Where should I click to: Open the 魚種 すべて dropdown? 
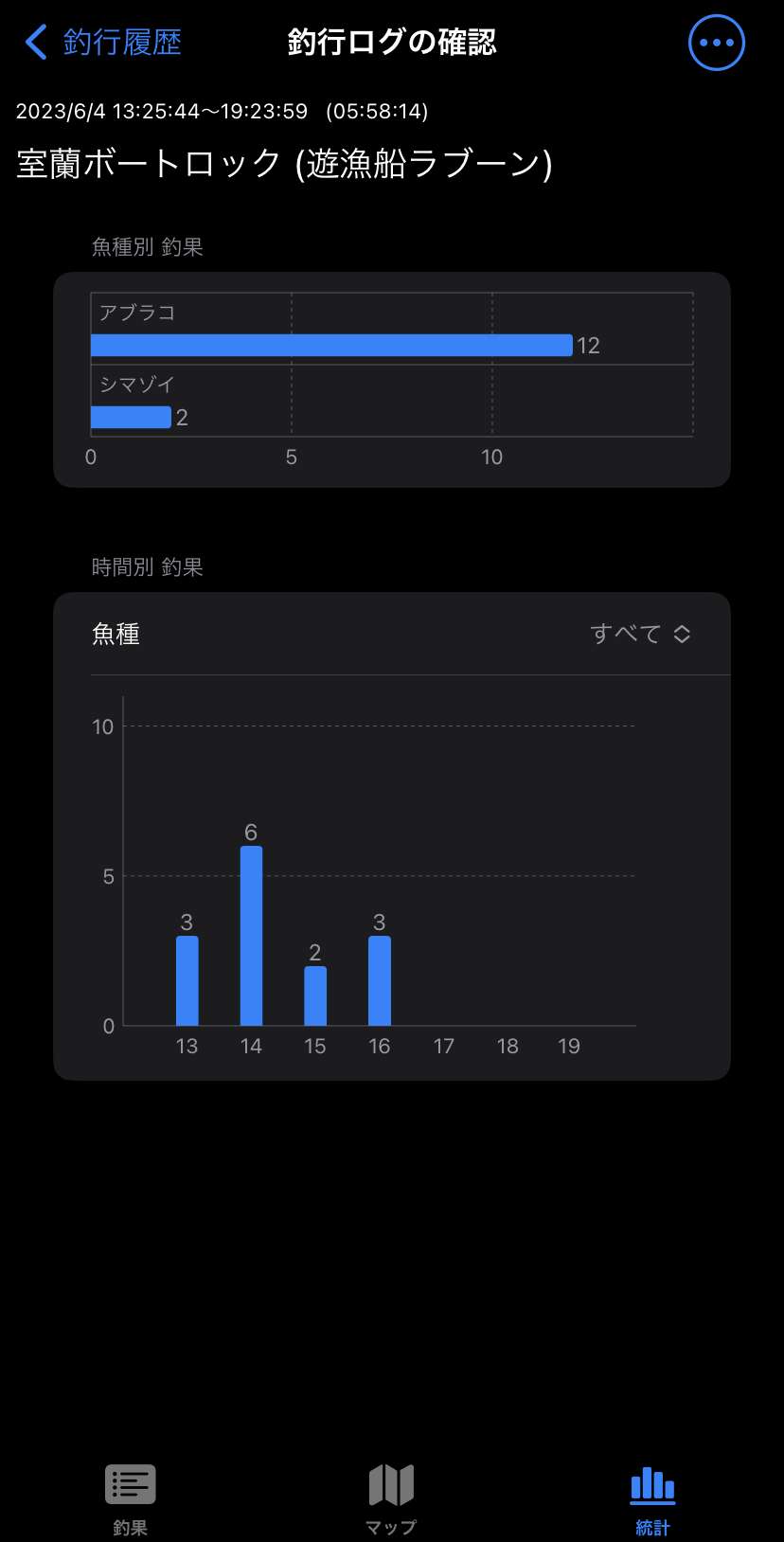coord(640,634)
